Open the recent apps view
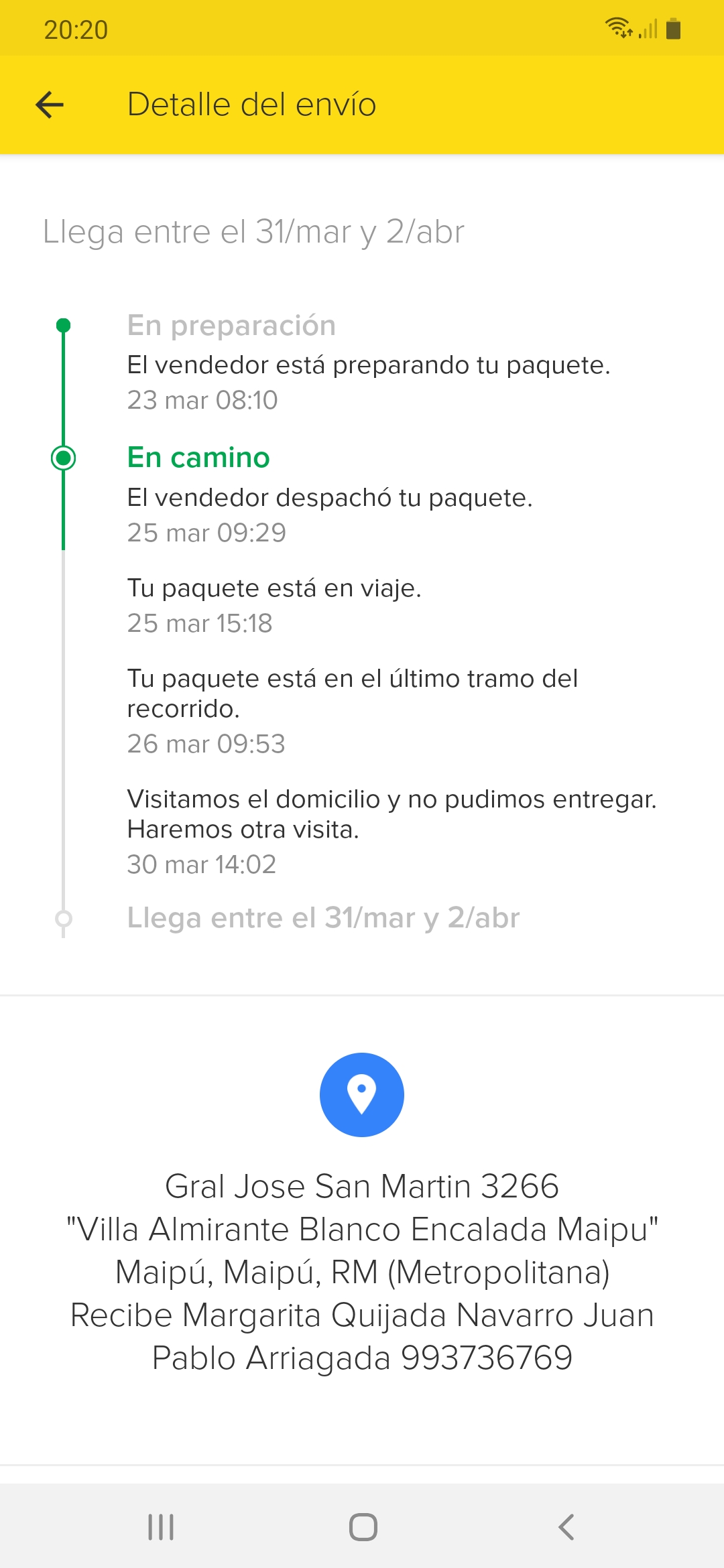724x1568 pixels. click(x=161, y=1527)
